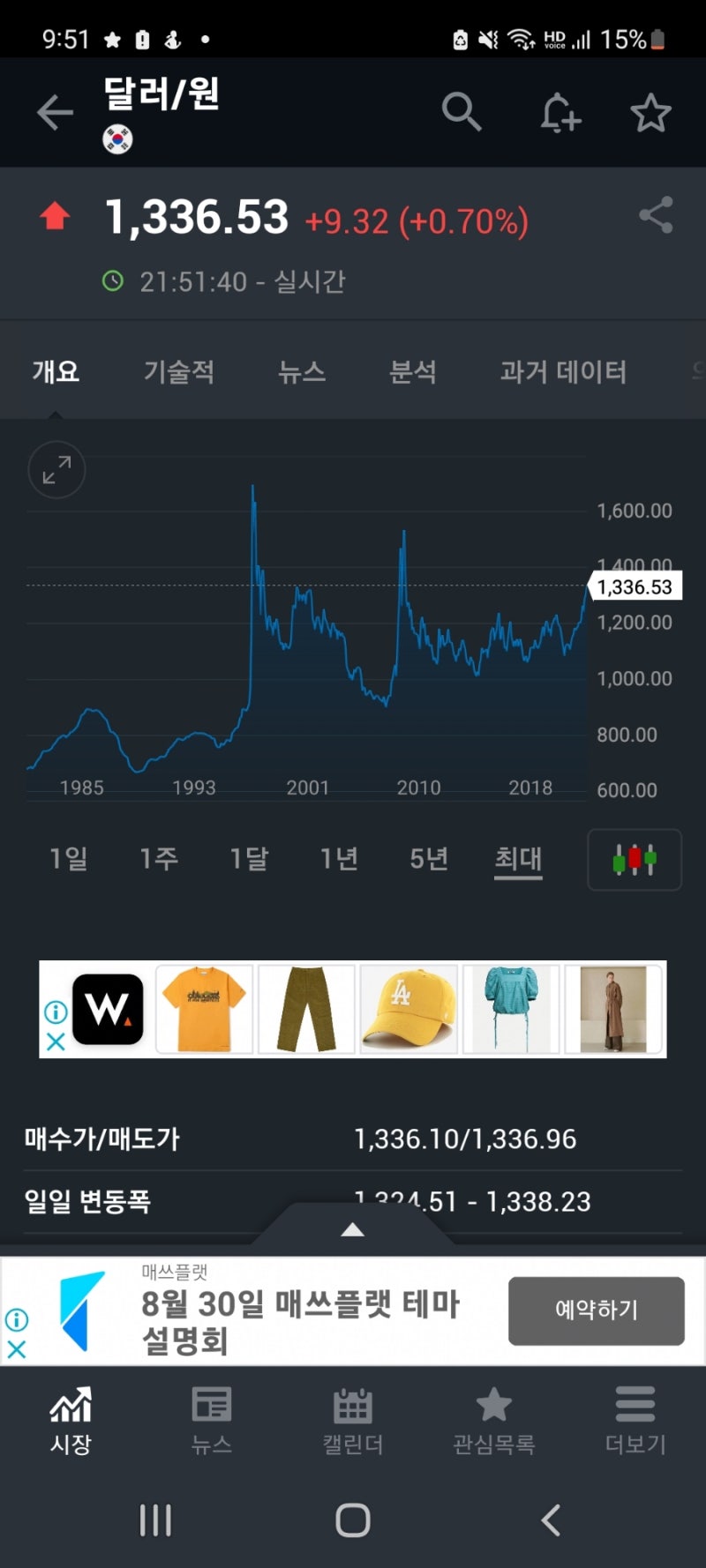706x1568 pixels.
Task: Open the 과거 데이터 tab
Action: (563, 372)
